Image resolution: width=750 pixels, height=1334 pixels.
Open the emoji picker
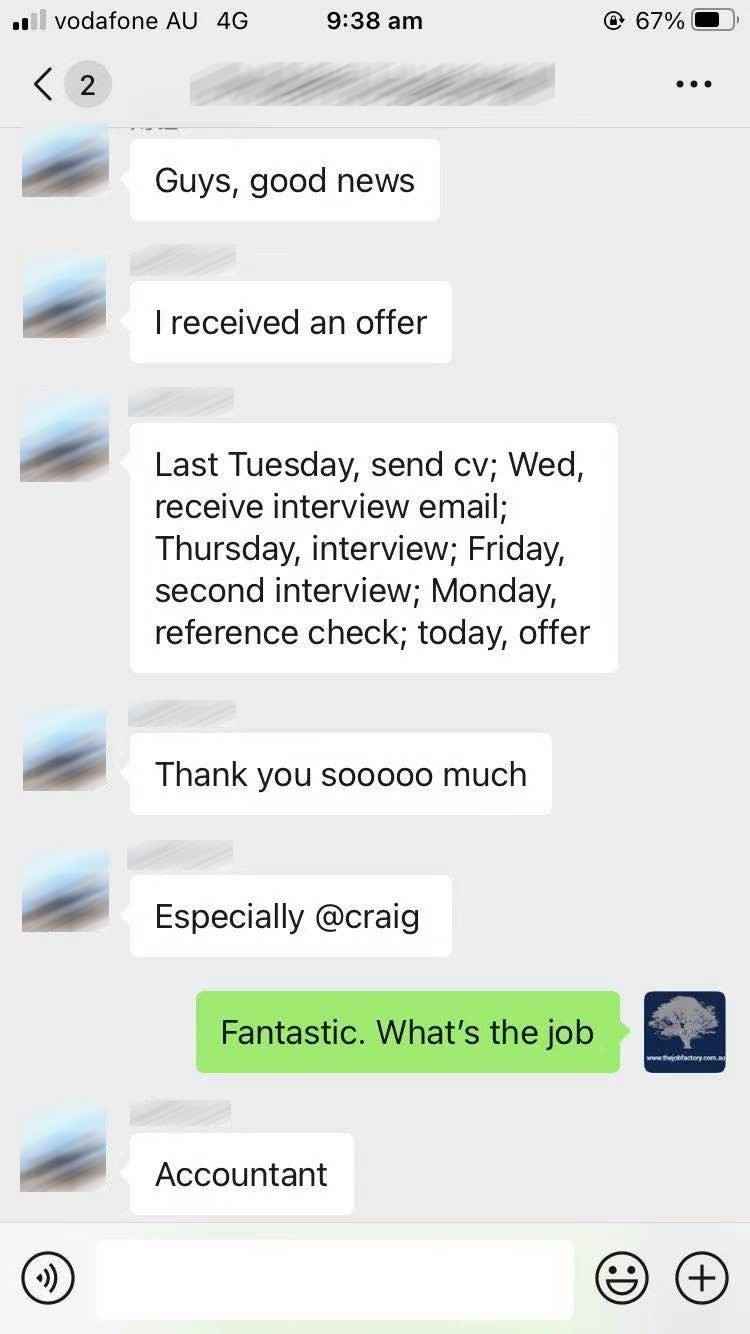pos(621,1279)
